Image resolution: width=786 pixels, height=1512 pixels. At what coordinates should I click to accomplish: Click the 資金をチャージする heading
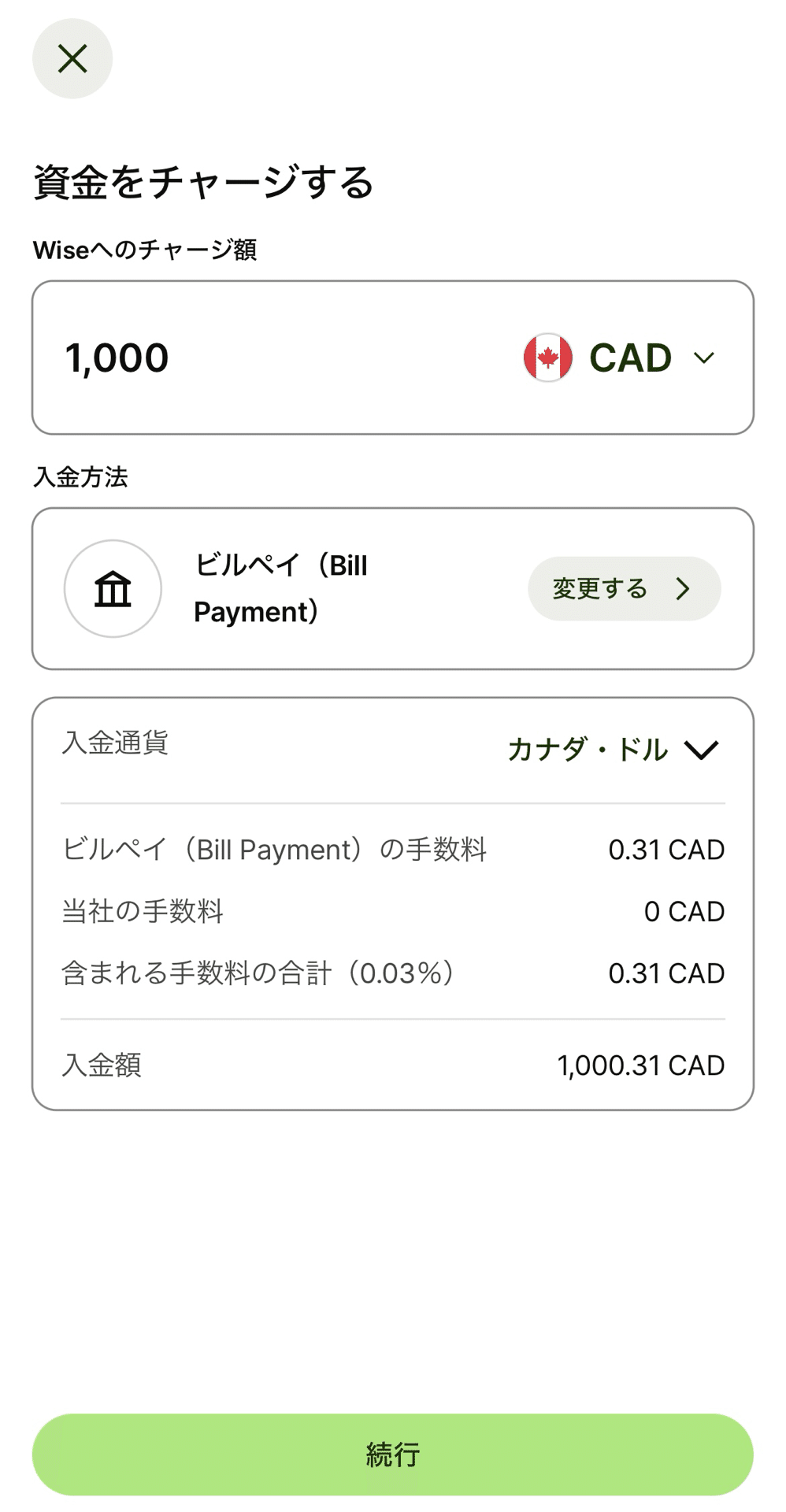coord(203,183)
